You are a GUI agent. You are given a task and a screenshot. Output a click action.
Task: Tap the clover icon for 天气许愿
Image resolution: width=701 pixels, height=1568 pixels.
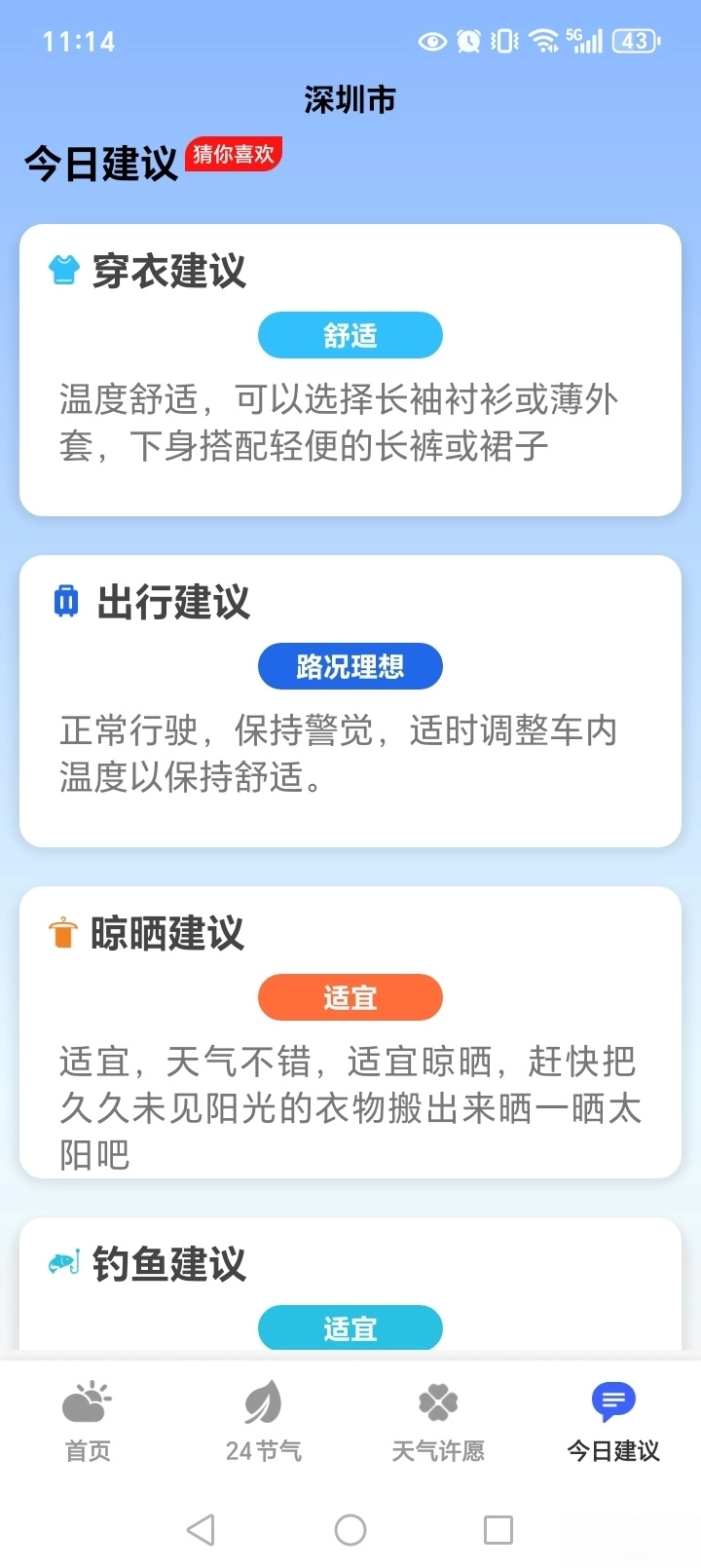(x=437, y=1402)
